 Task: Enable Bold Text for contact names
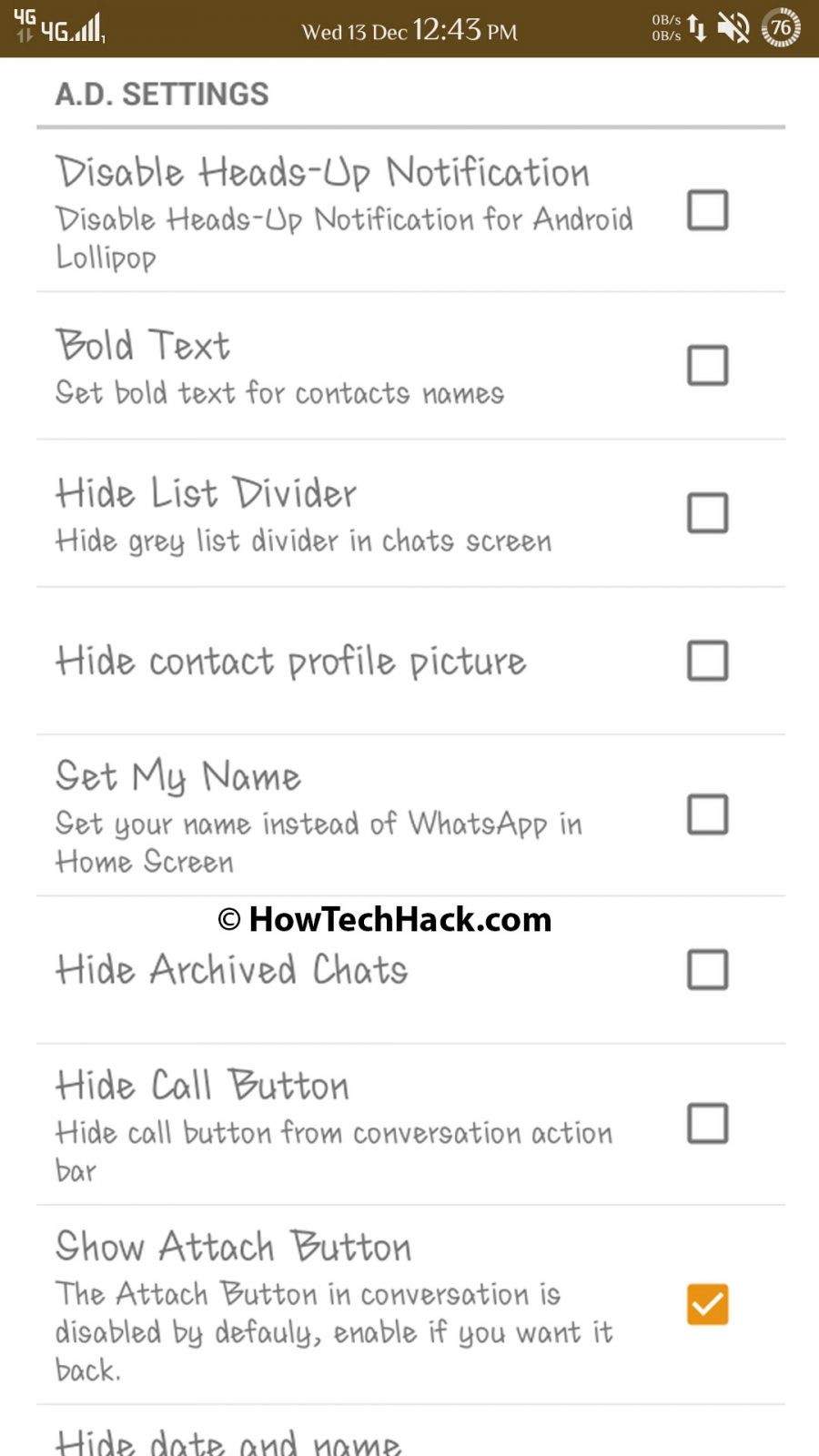click(708, 366)
